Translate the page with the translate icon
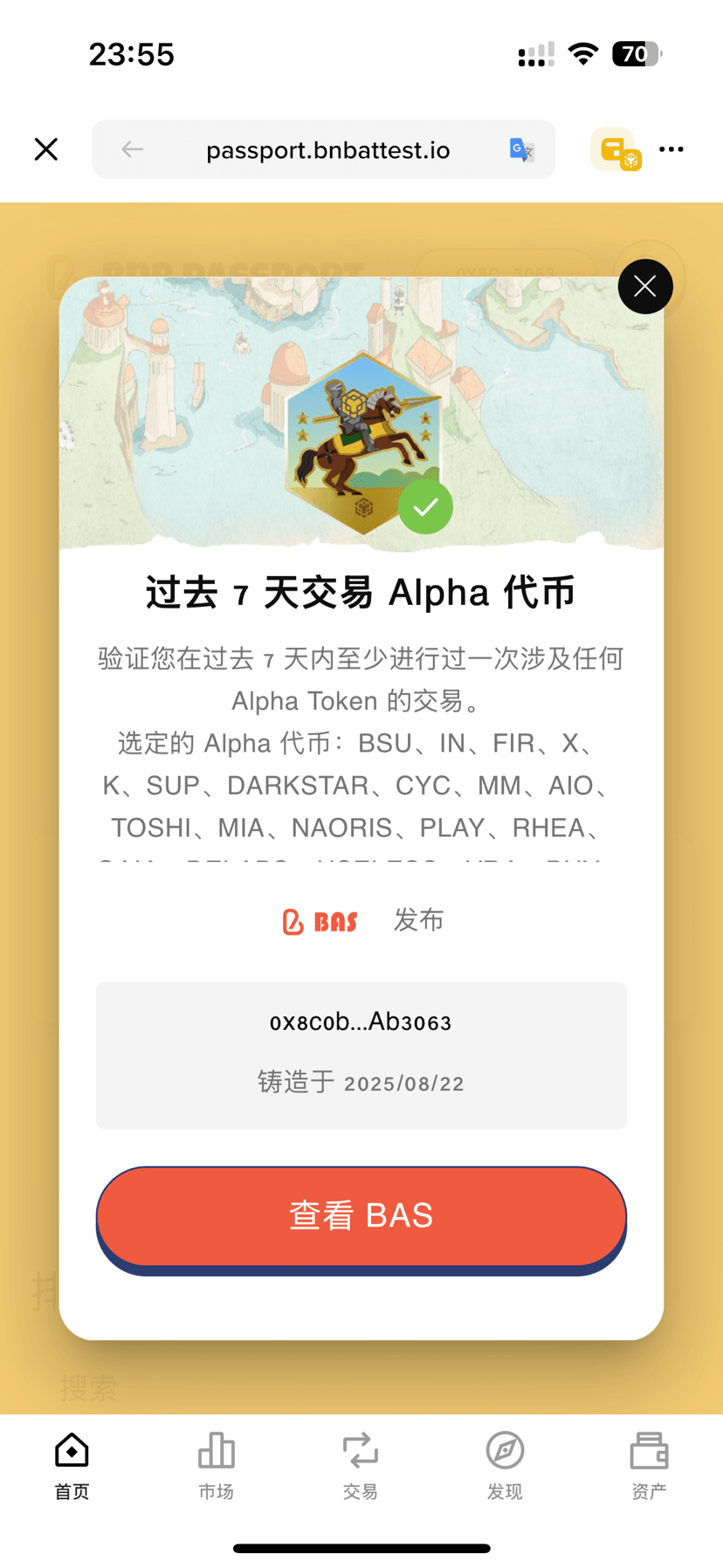Viewport: 723px width, 1568px height. tap(521, 150)
